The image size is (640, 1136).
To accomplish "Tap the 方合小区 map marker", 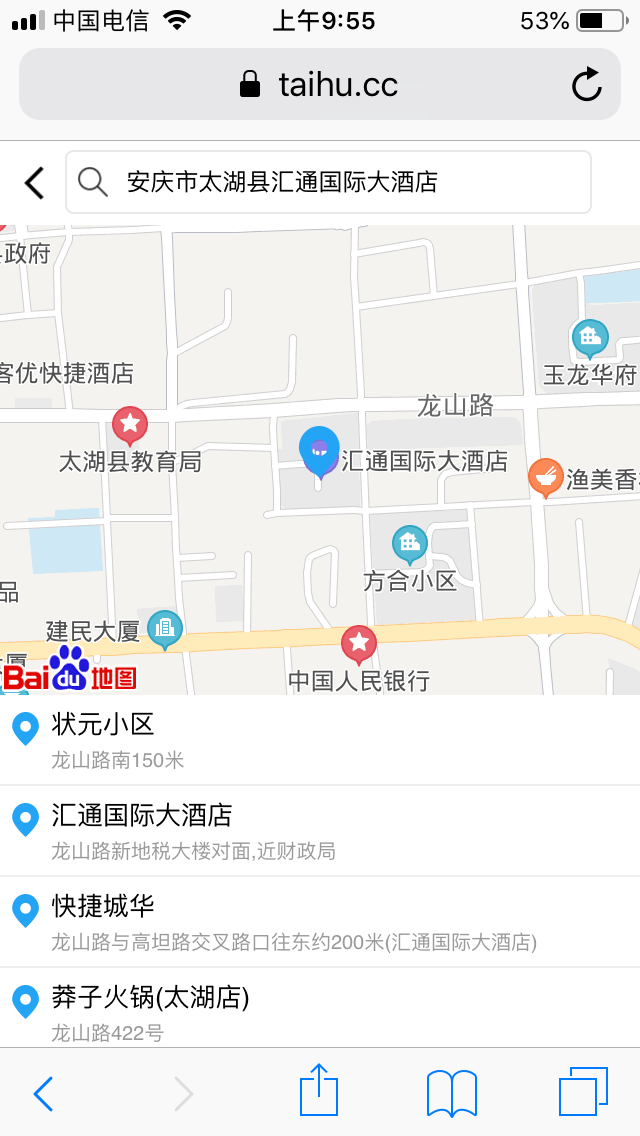I will 409,545.
